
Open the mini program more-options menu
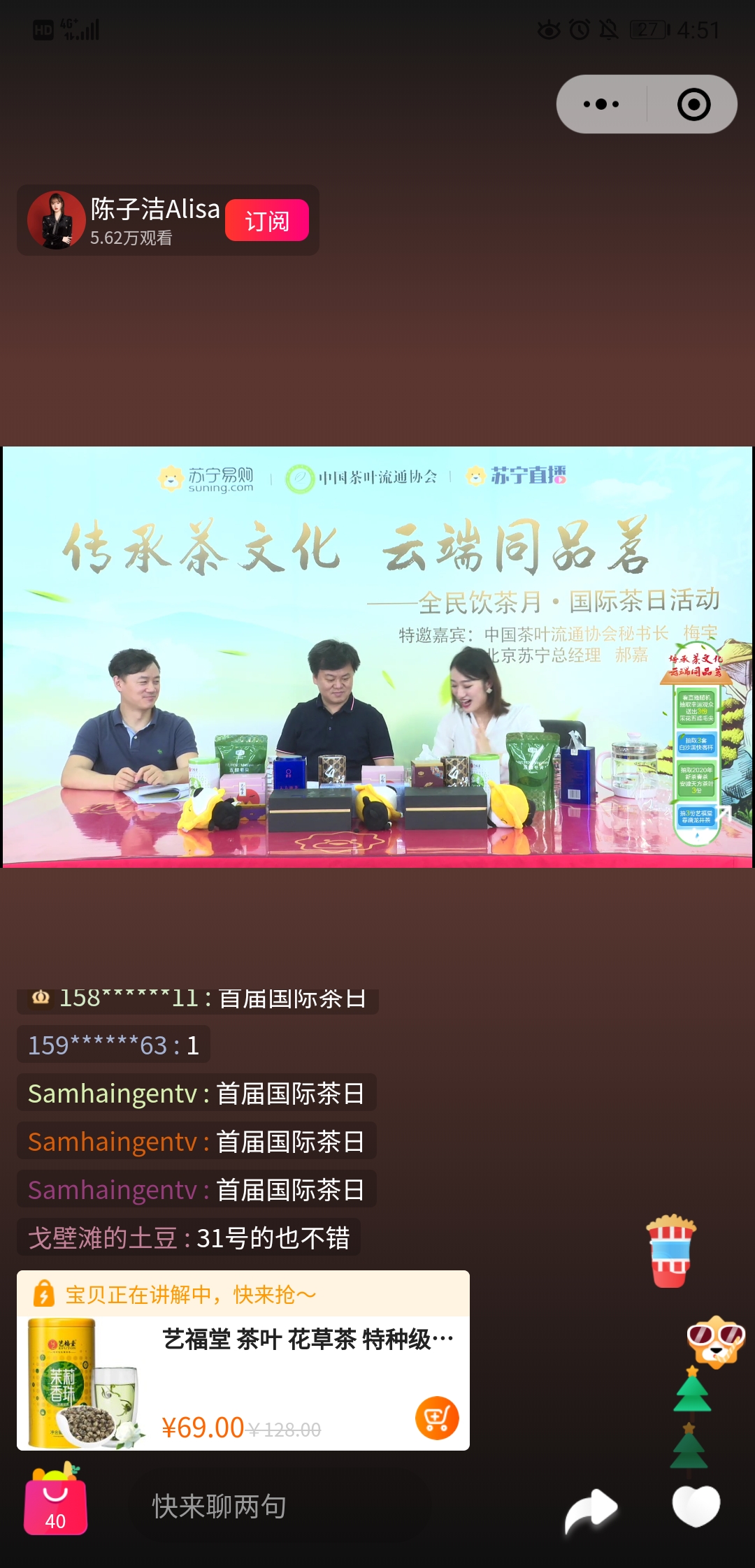(x=601, y=104)
